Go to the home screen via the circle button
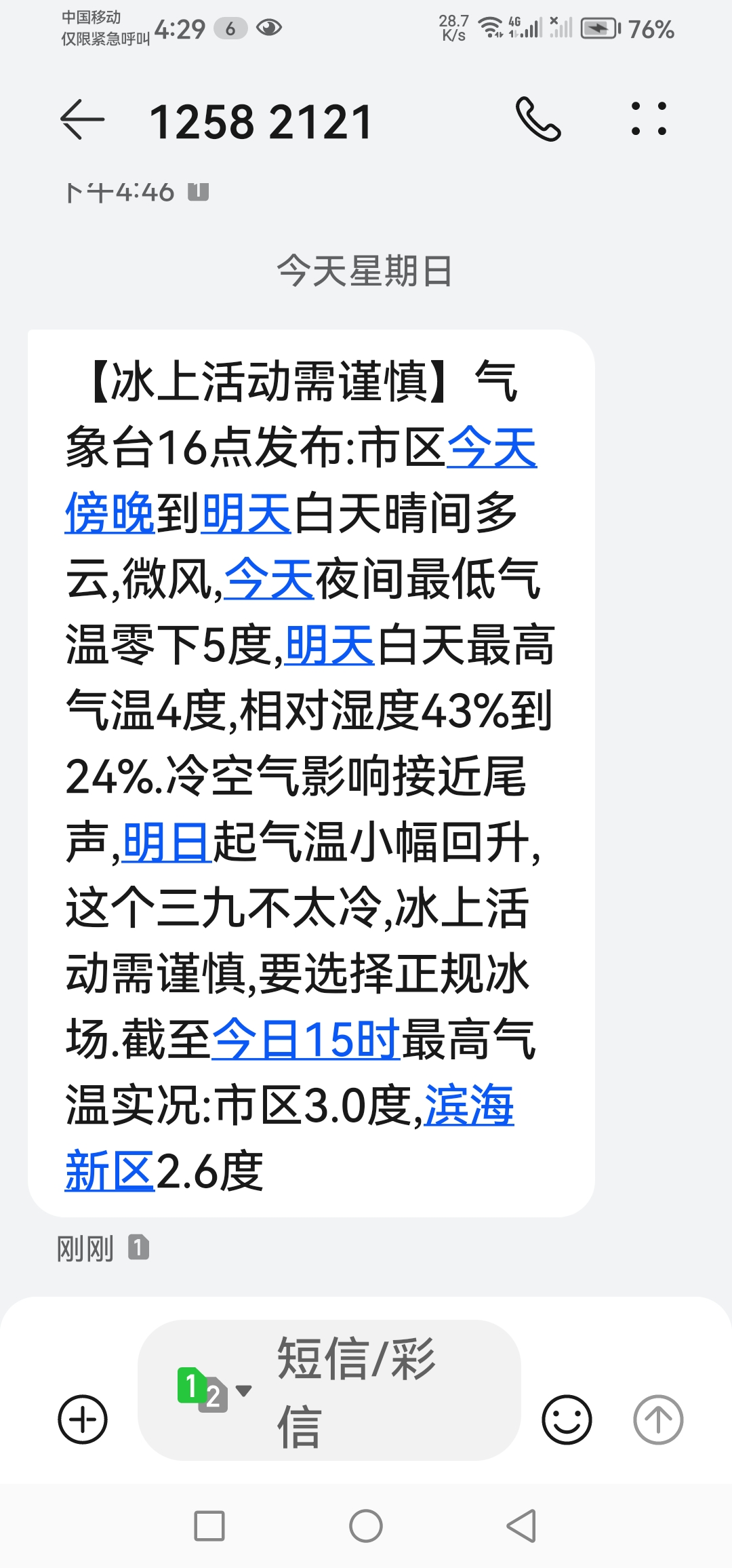This screenshot has height=1568, width=732. 366,1526
